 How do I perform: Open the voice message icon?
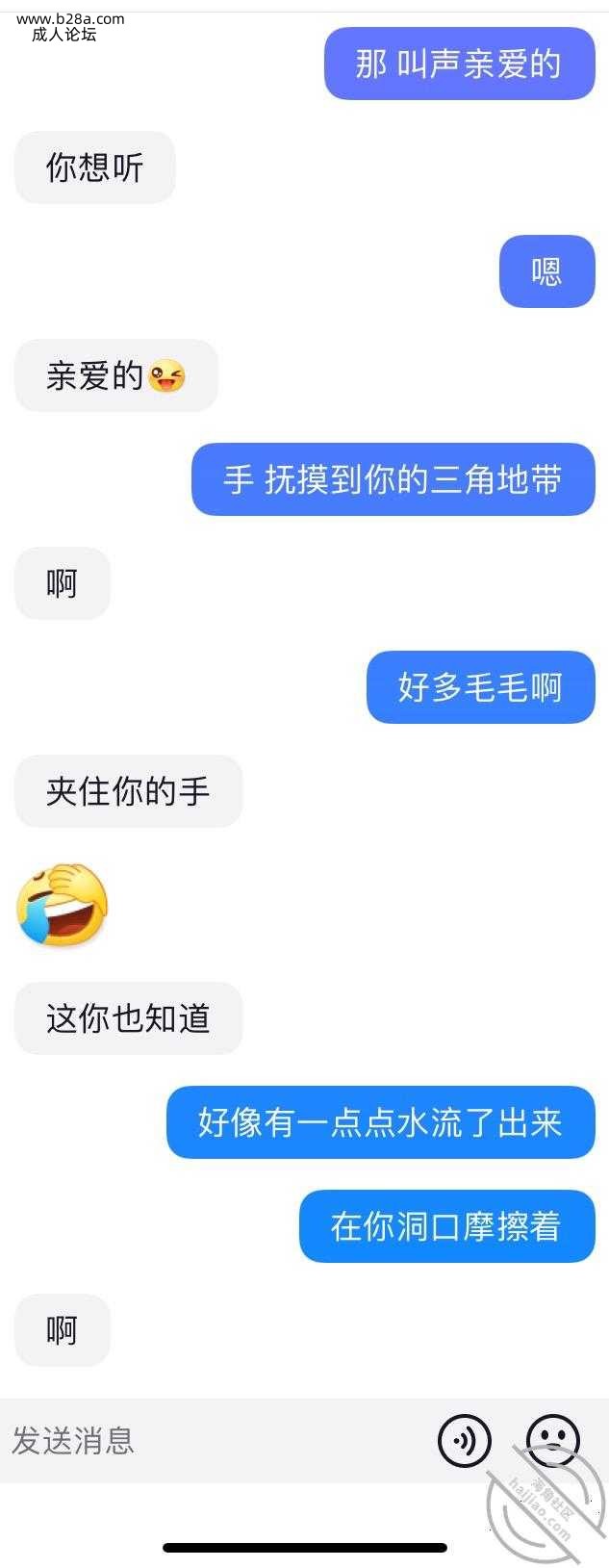pyautogui.click(x=465, y=1441)
